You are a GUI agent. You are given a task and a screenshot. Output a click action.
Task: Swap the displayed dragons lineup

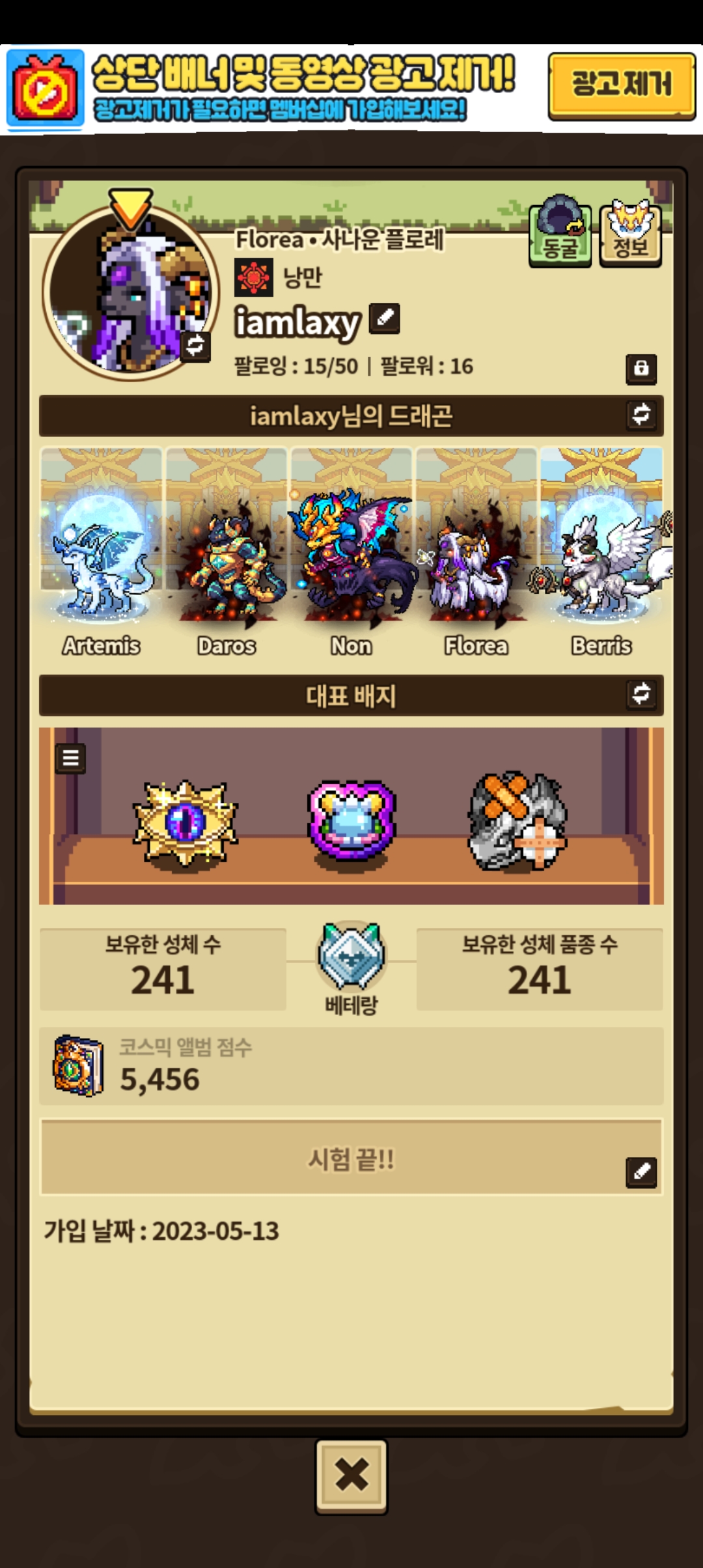(641, 415)
